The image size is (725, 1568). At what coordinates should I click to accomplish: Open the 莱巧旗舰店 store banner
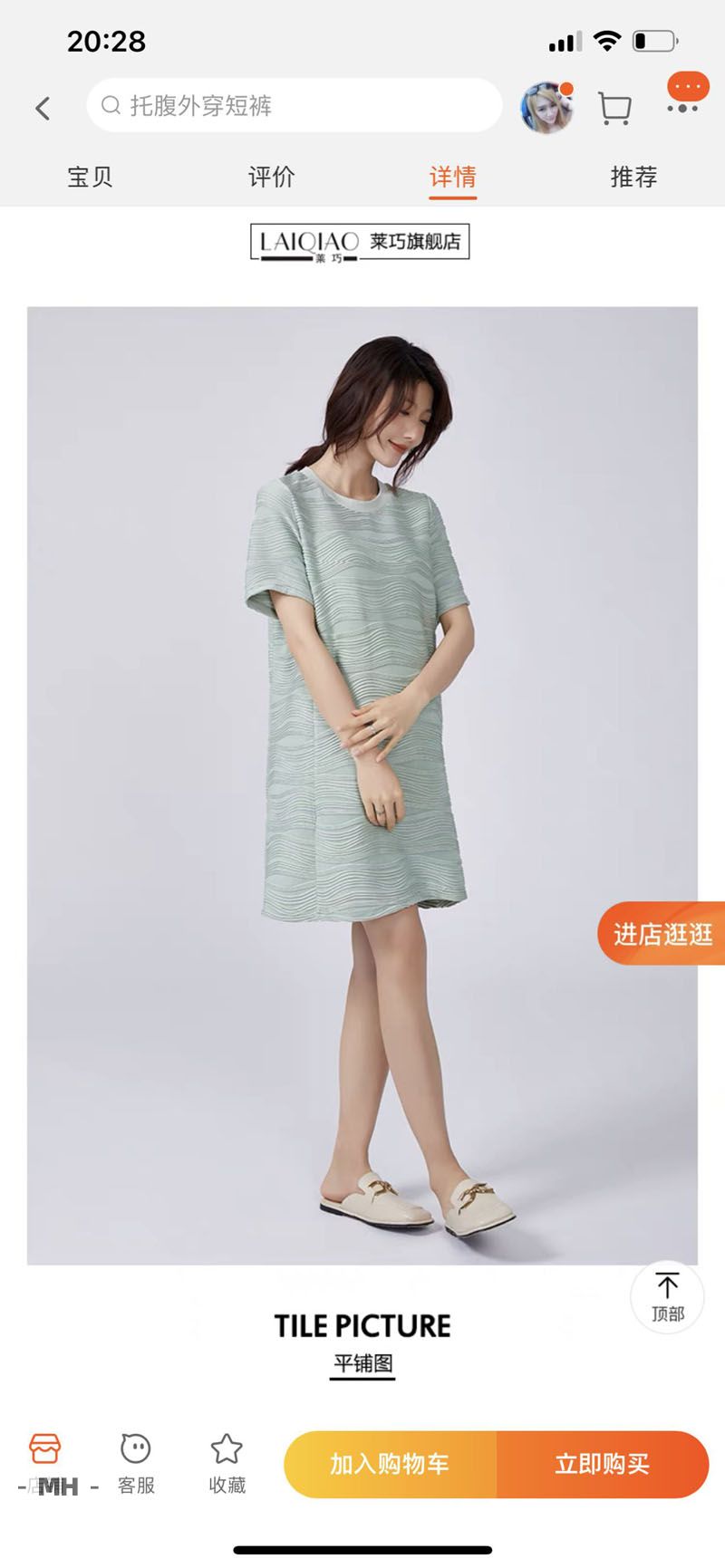360,242
